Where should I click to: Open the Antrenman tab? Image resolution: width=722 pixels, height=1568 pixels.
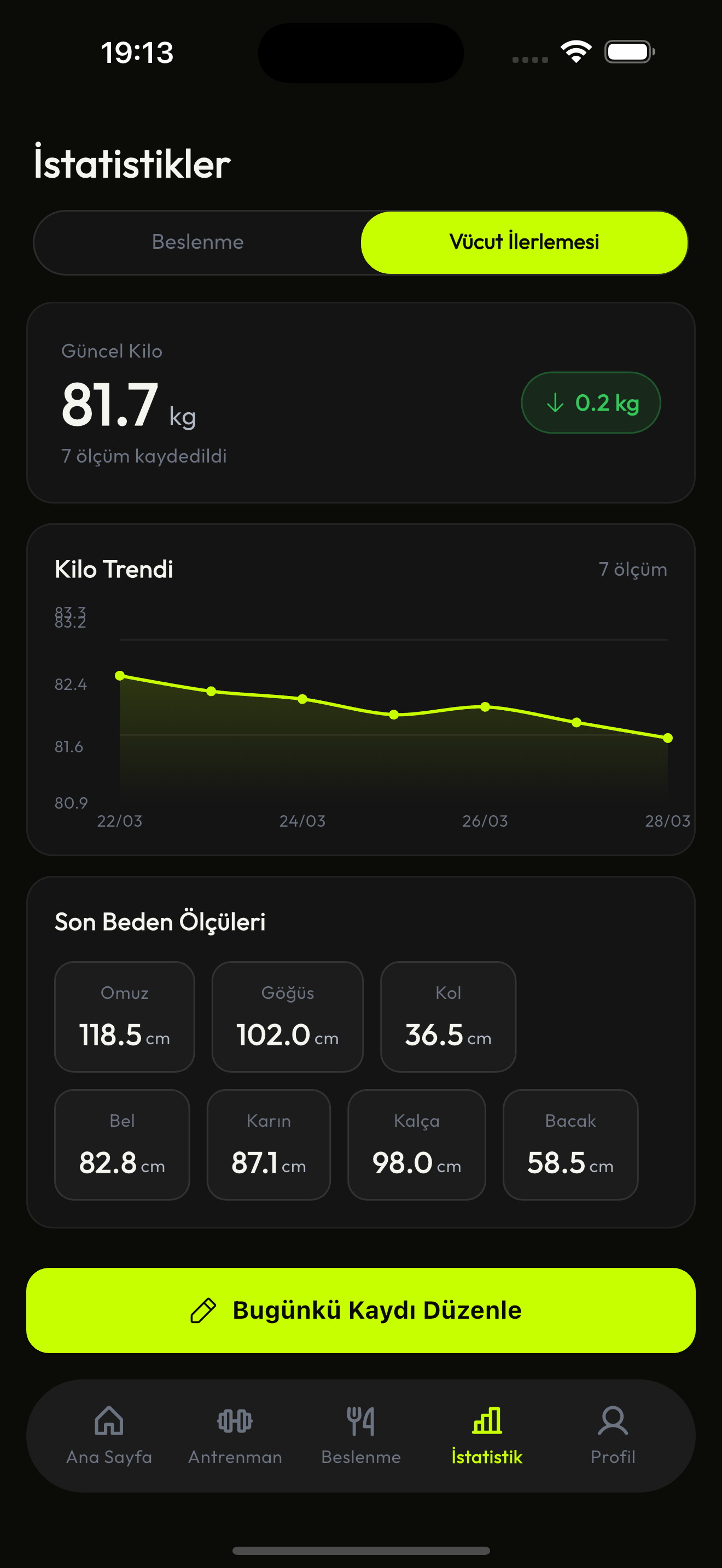tap(235, 1435)
